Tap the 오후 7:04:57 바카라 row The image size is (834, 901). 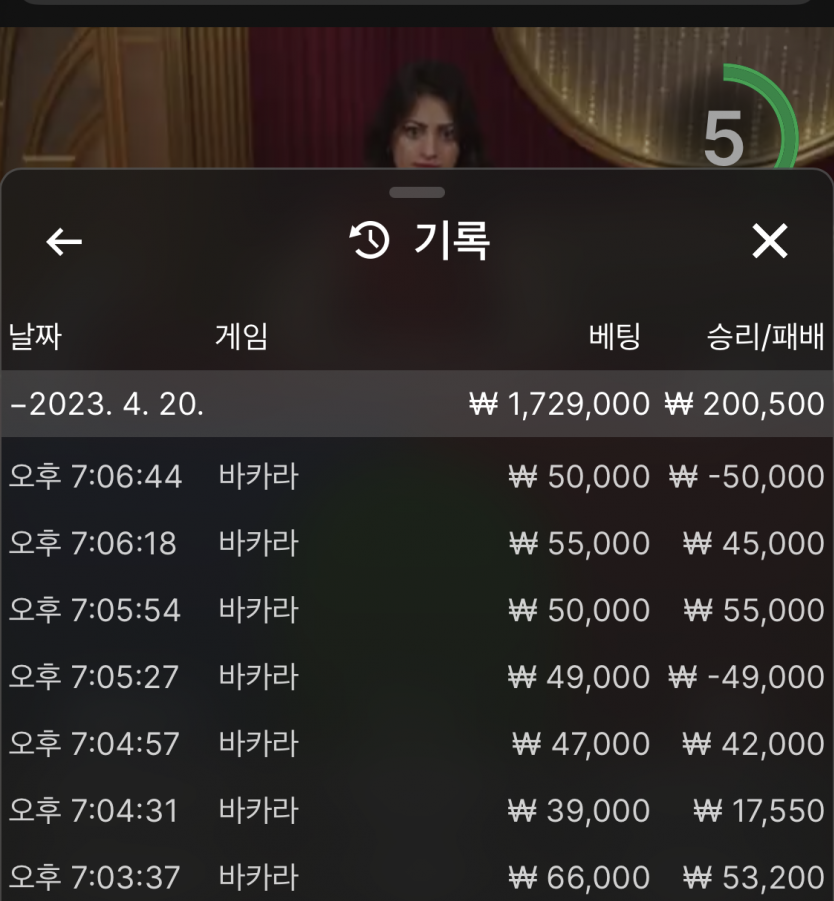tap(416, 744)
